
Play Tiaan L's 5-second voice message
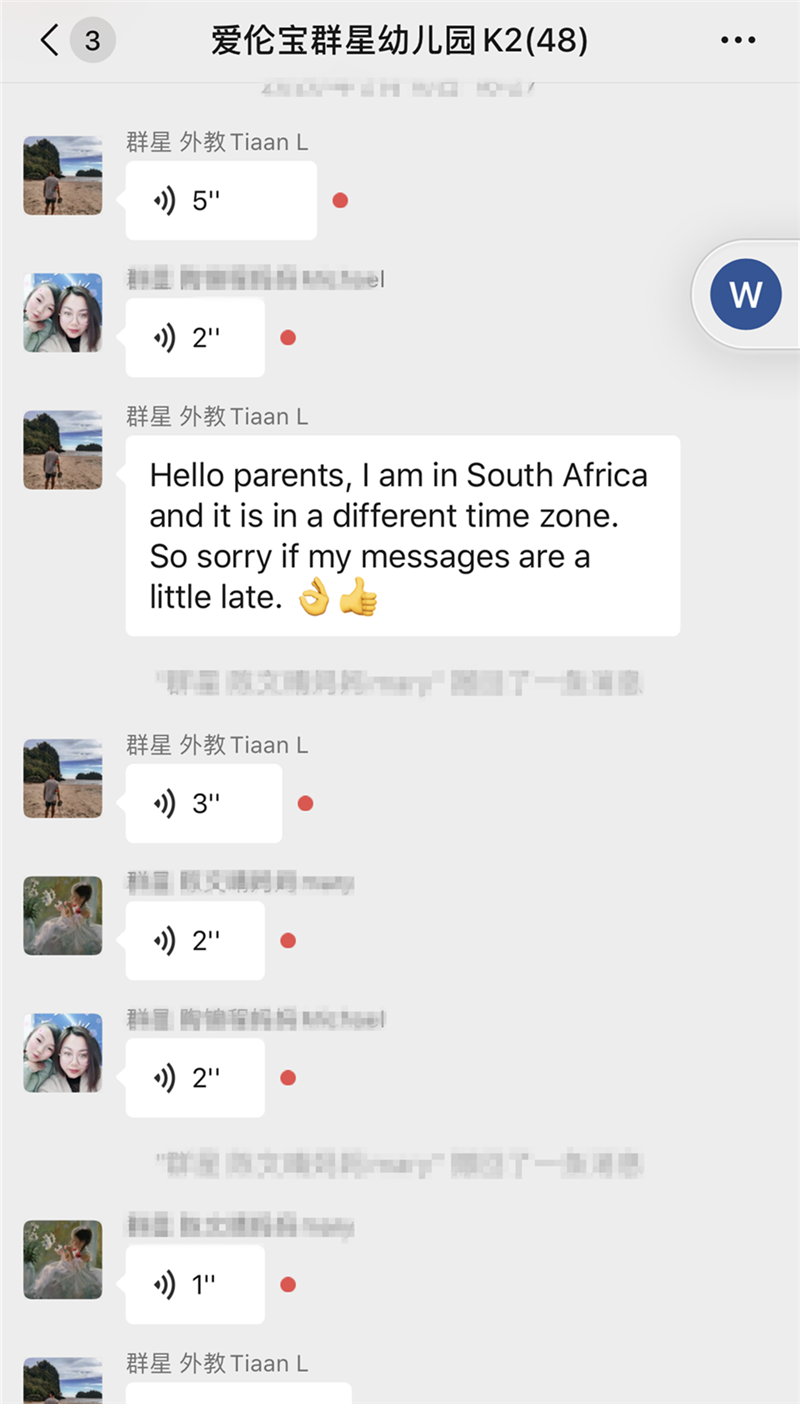point(220,200)
